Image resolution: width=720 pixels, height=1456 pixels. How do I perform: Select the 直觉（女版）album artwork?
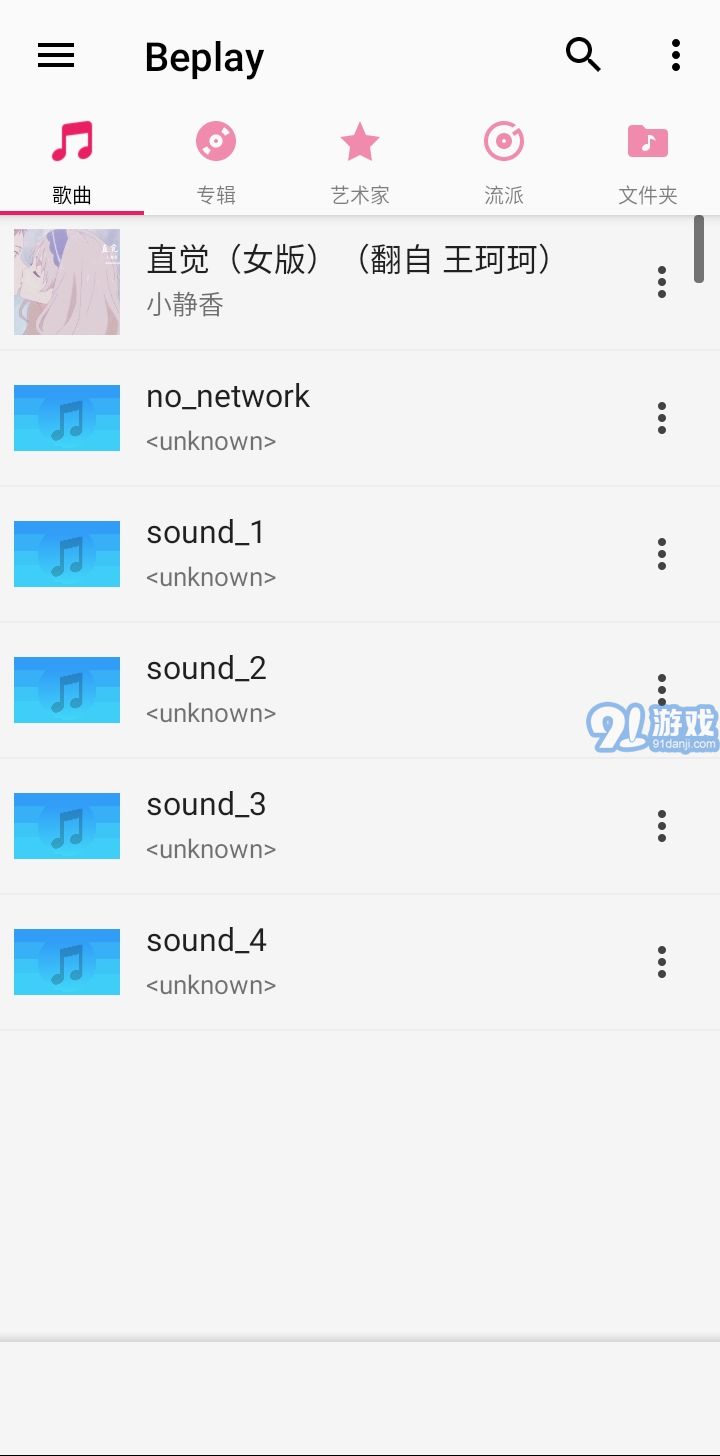[x=66, y=282]
